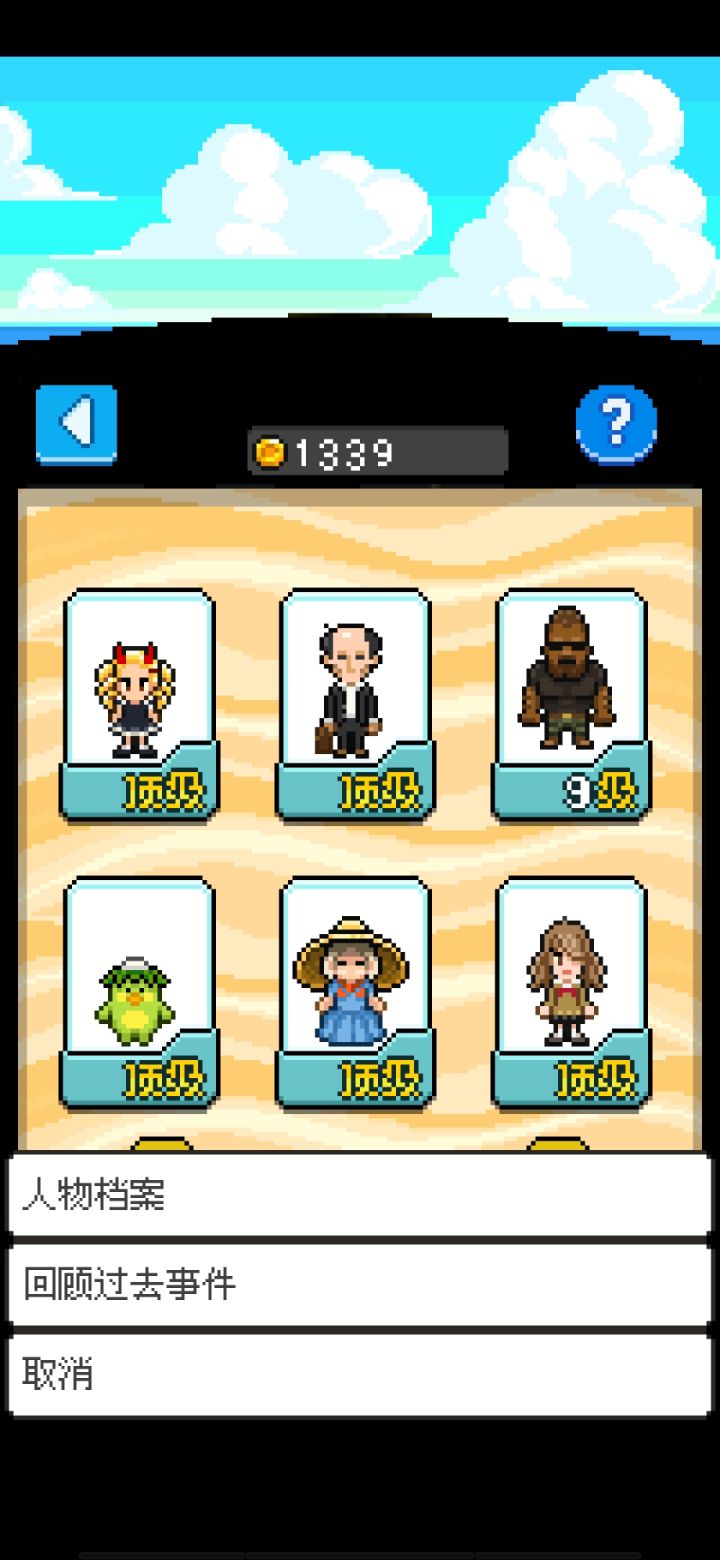
Task: Select the brown-haired schoolgirl portrait
Action: point(572,965)
